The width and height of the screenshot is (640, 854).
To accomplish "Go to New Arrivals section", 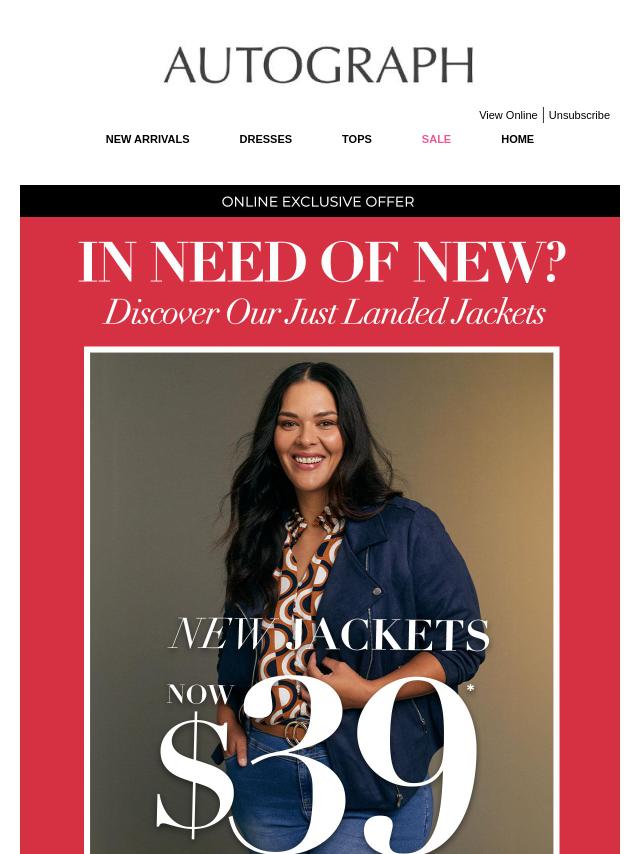I will coord(147,139).
